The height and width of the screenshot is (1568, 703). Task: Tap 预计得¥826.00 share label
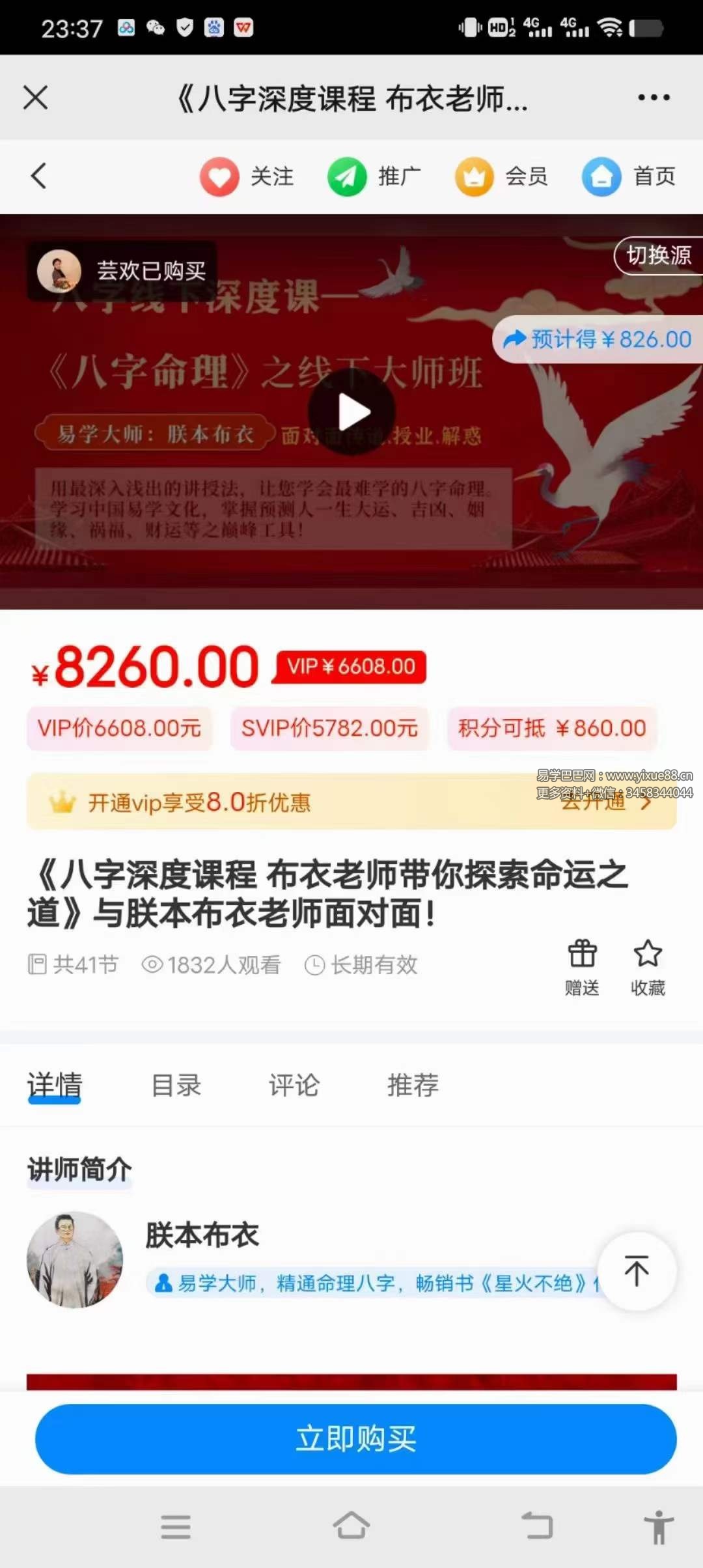point(596,339)
